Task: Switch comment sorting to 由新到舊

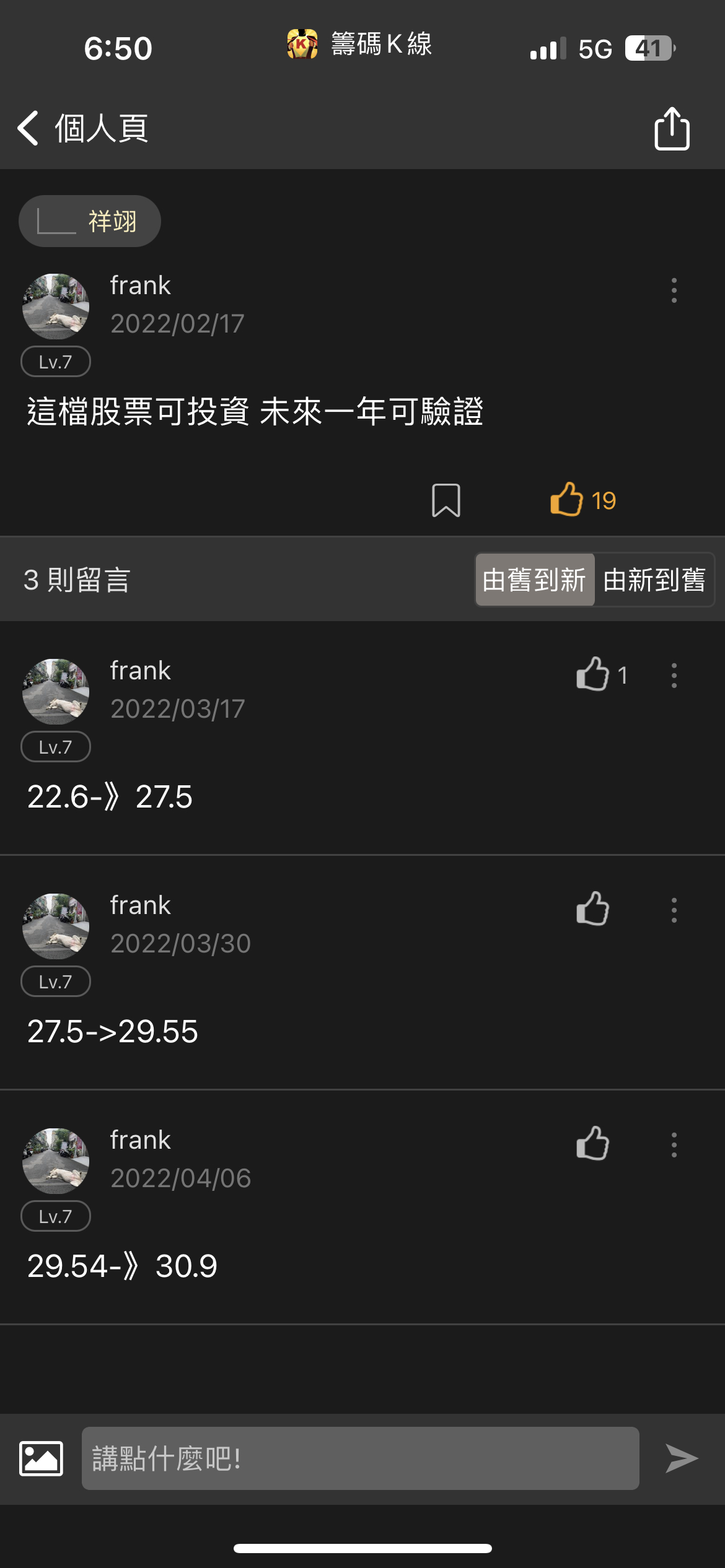Action: pyautogui.click(x=653, y=580)
